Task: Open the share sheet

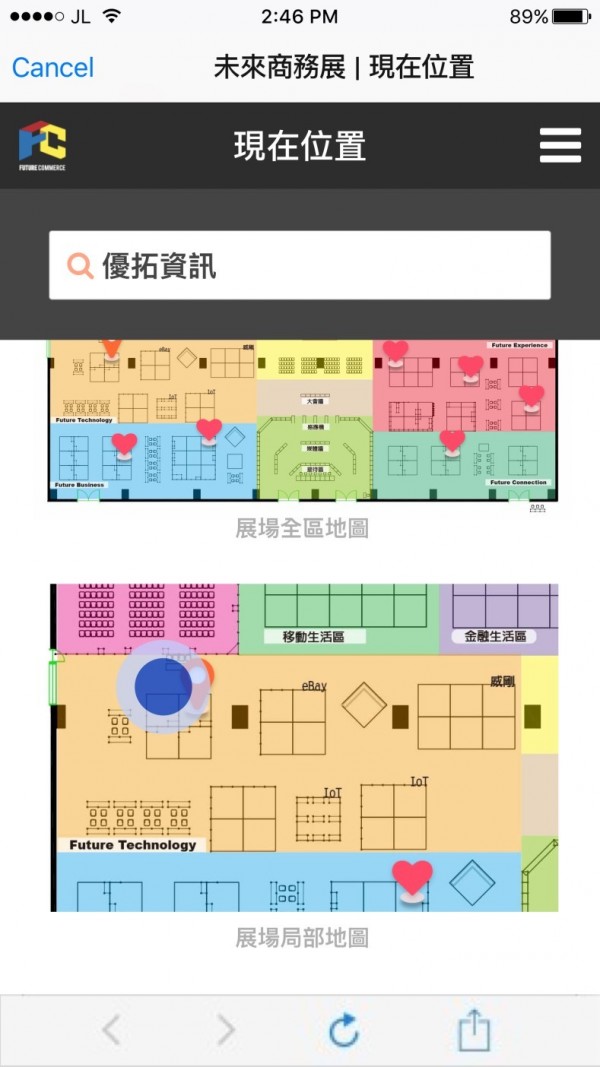Action: (475, 1030)
